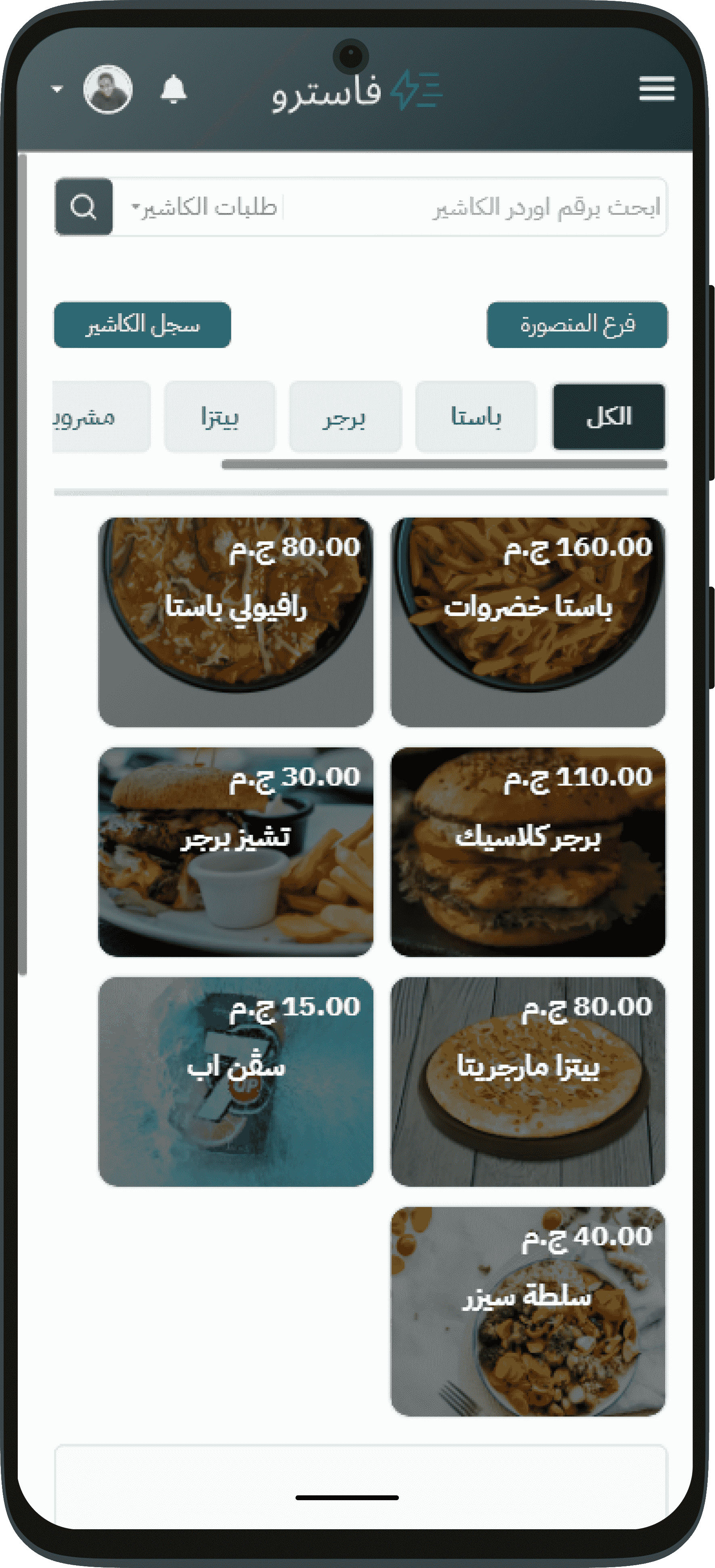715x1568 pixels.
Task: Open the hamburger menu
Action: pos(656,89)
